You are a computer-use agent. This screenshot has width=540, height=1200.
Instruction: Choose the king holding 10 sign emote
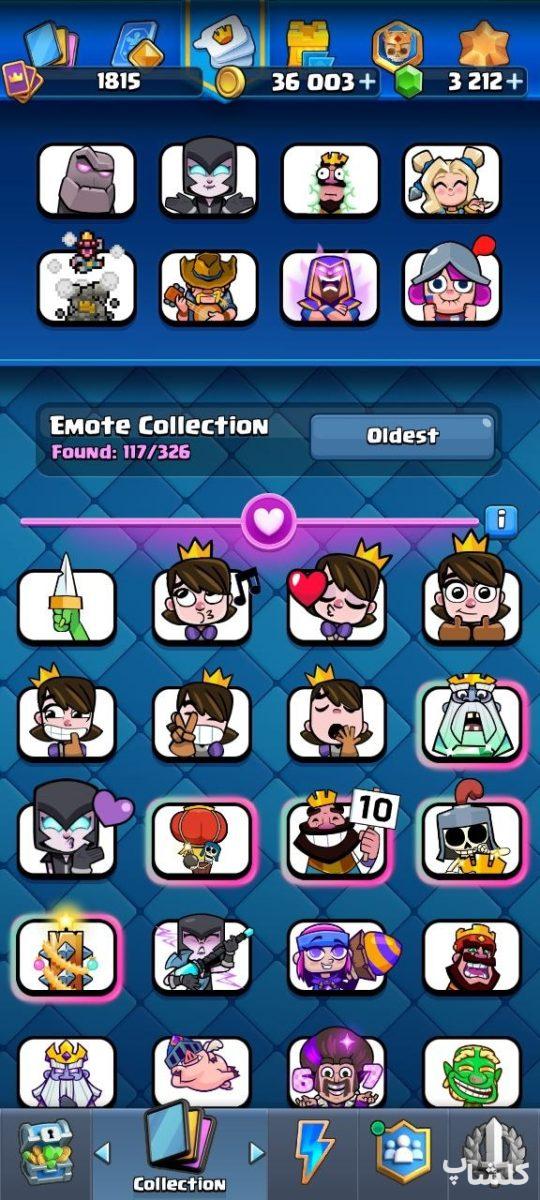tap(338, 834)
